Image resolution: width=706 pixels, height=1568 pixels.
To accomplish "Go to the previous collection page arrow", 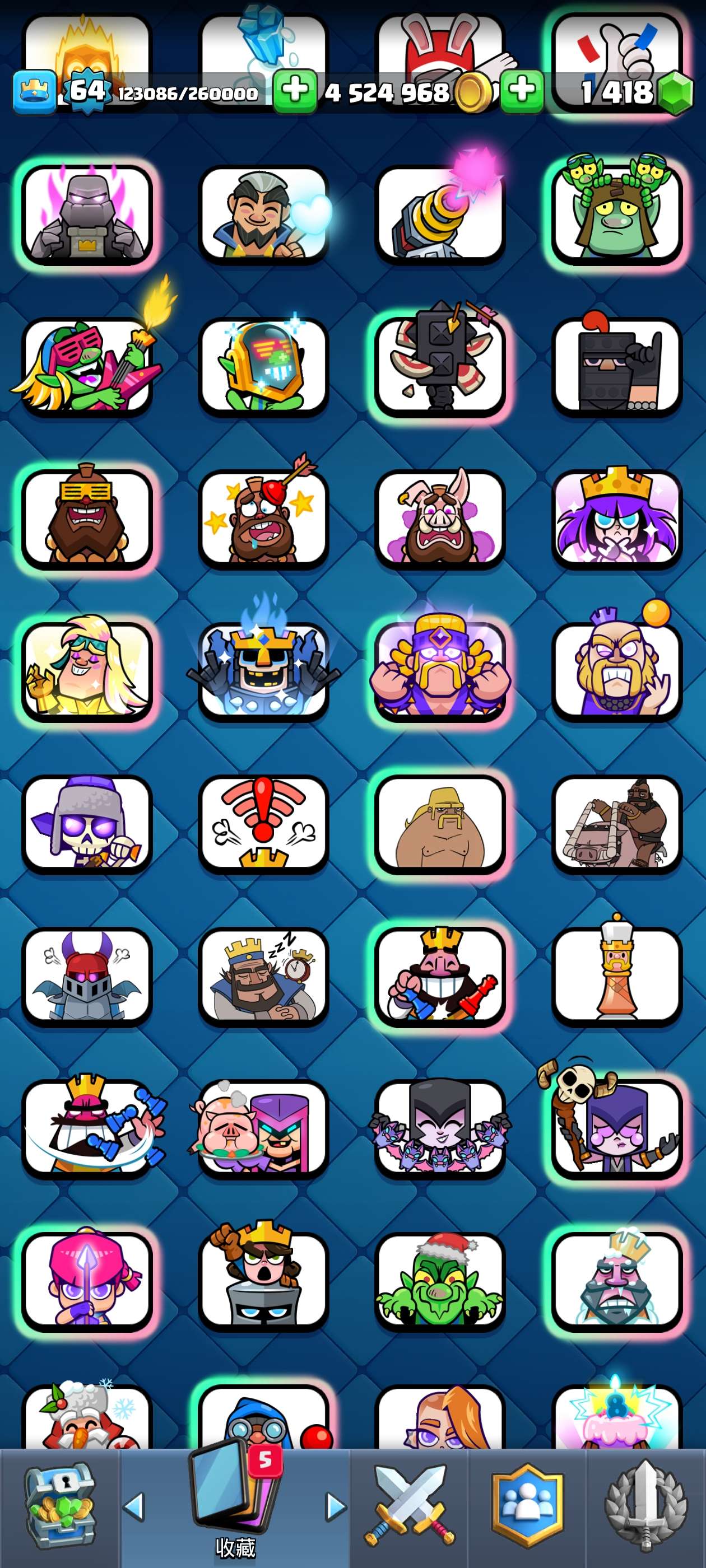I will pyautogui.click(x=134, y=1506).
